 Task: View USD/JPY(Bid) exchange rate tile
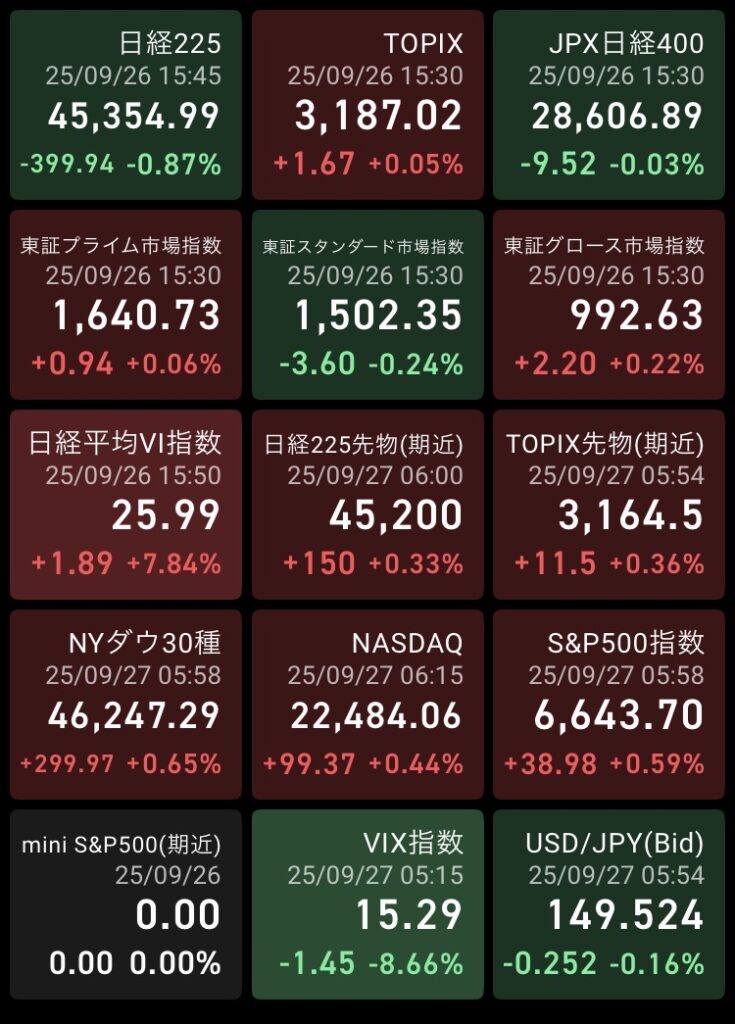(608, 904)
